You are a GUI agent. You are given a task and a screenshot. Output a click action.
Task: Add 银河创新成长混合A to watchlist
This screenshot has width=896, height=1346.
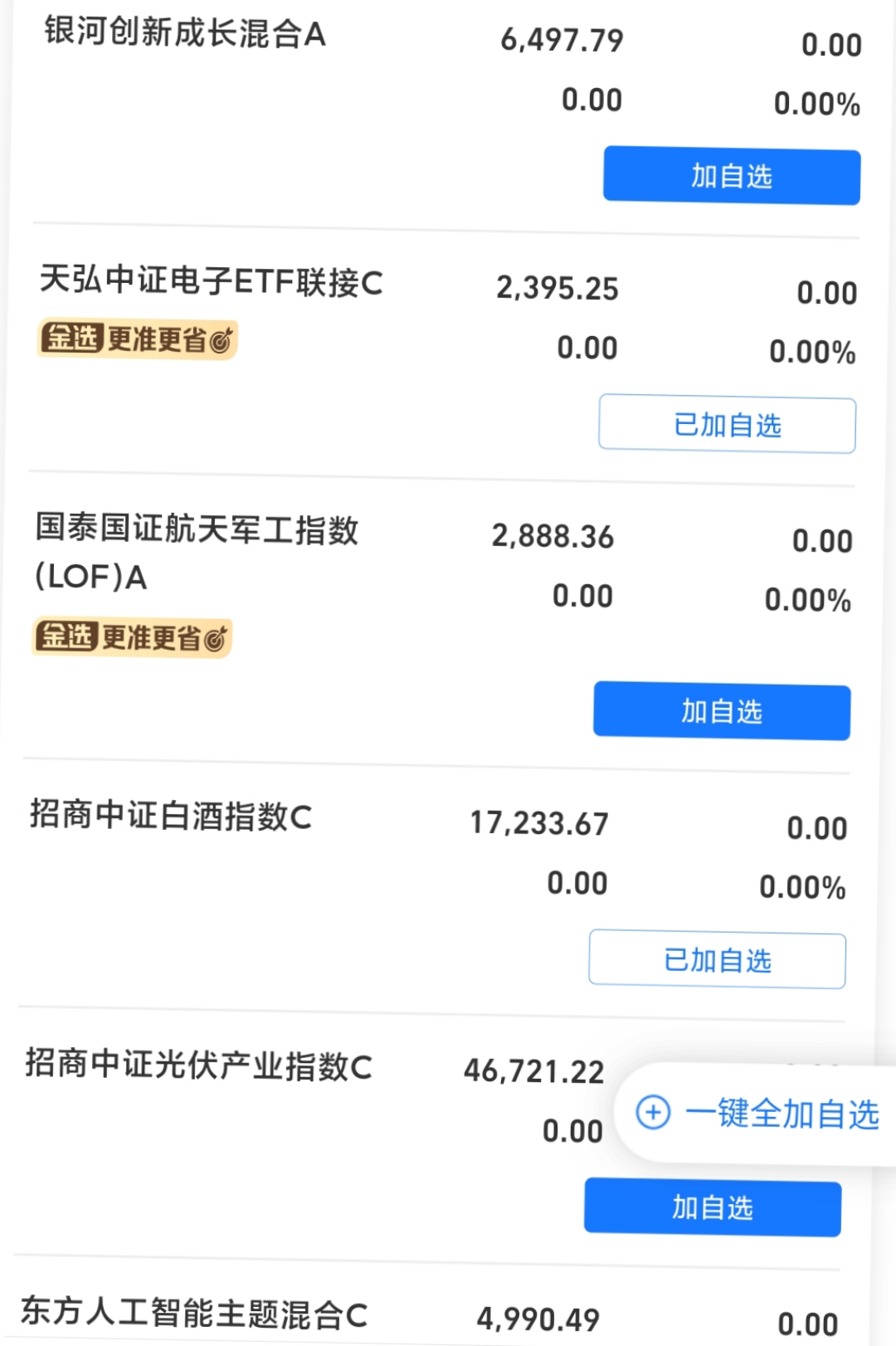point(731,175)
